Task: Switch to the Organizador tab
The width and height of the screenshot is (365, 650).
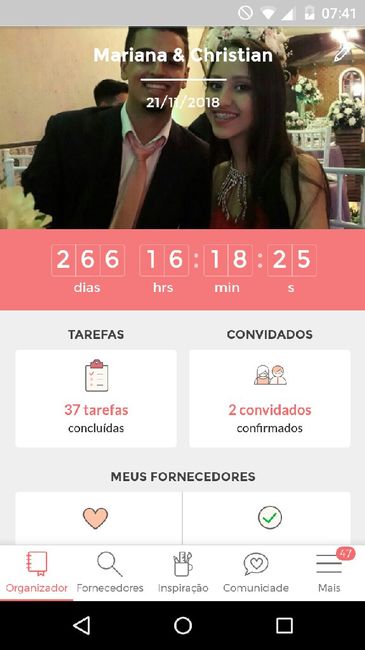Action: [36, 573]
